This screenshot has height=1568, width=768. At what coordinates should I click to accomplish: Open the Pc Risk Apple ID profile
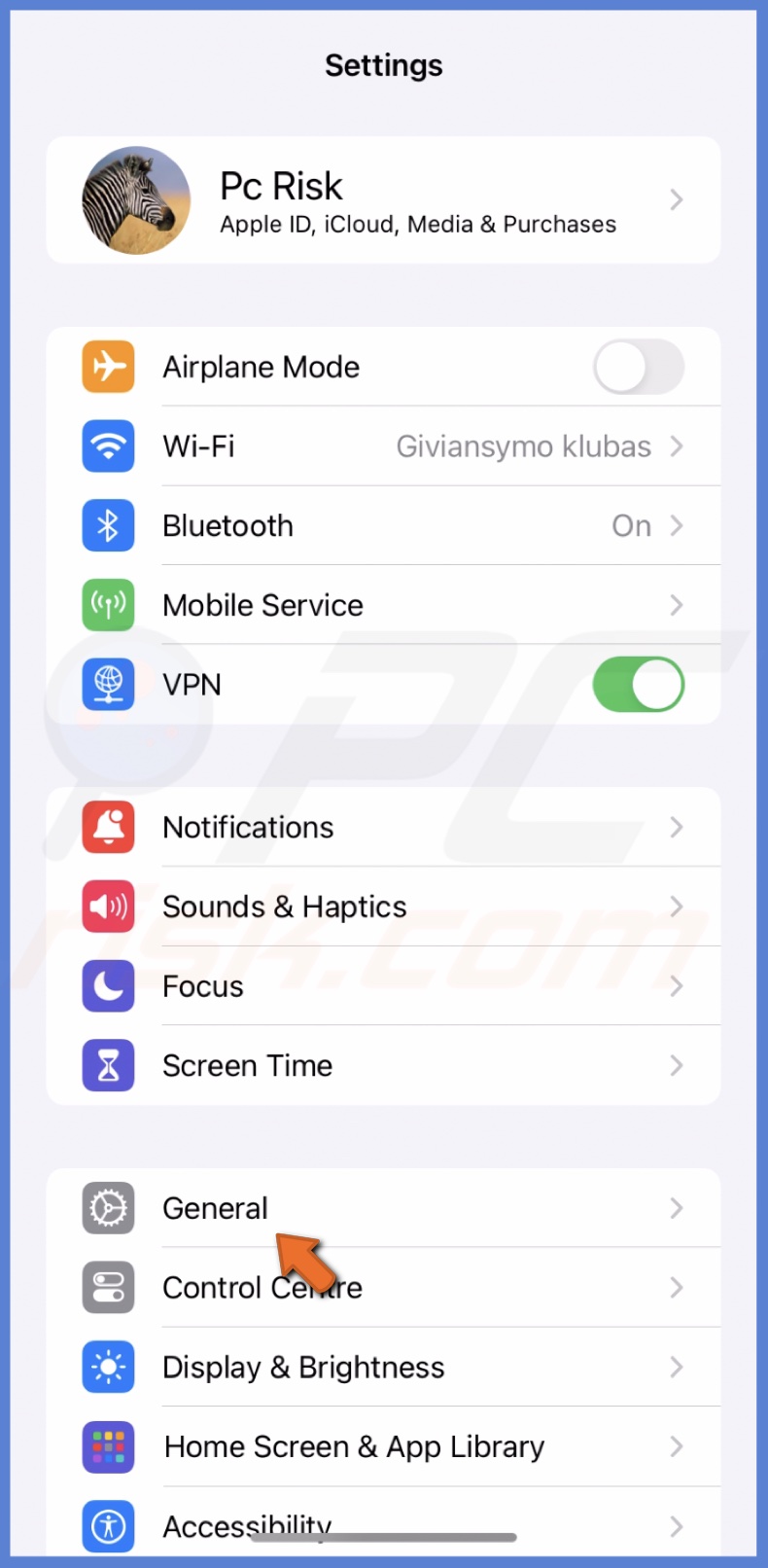383,200
